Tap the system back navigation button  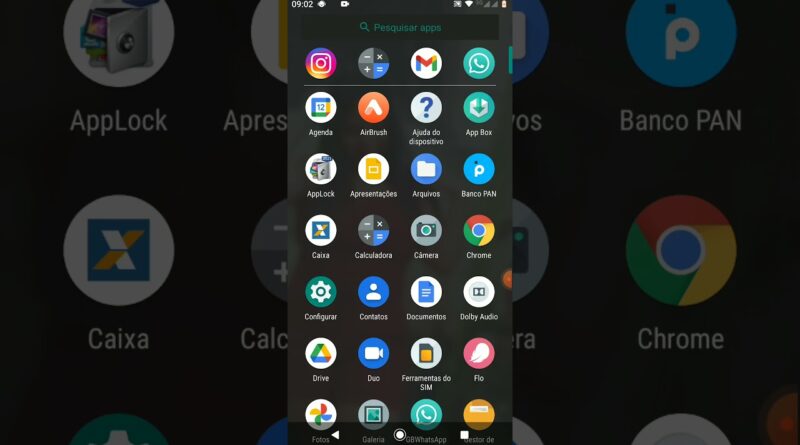[336, 435]
